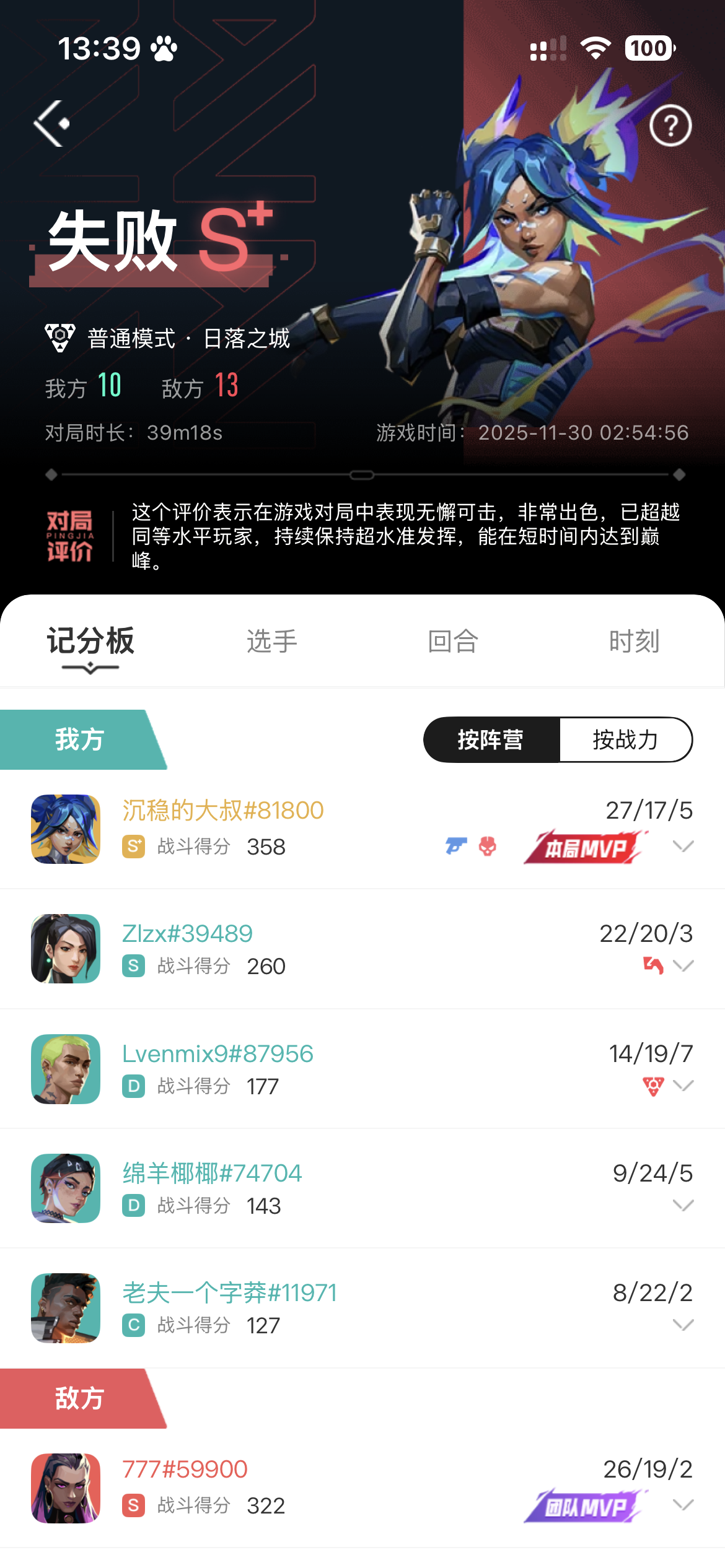
Task: Expand enemy player 777#59900 details
Action: [683, 1505]
